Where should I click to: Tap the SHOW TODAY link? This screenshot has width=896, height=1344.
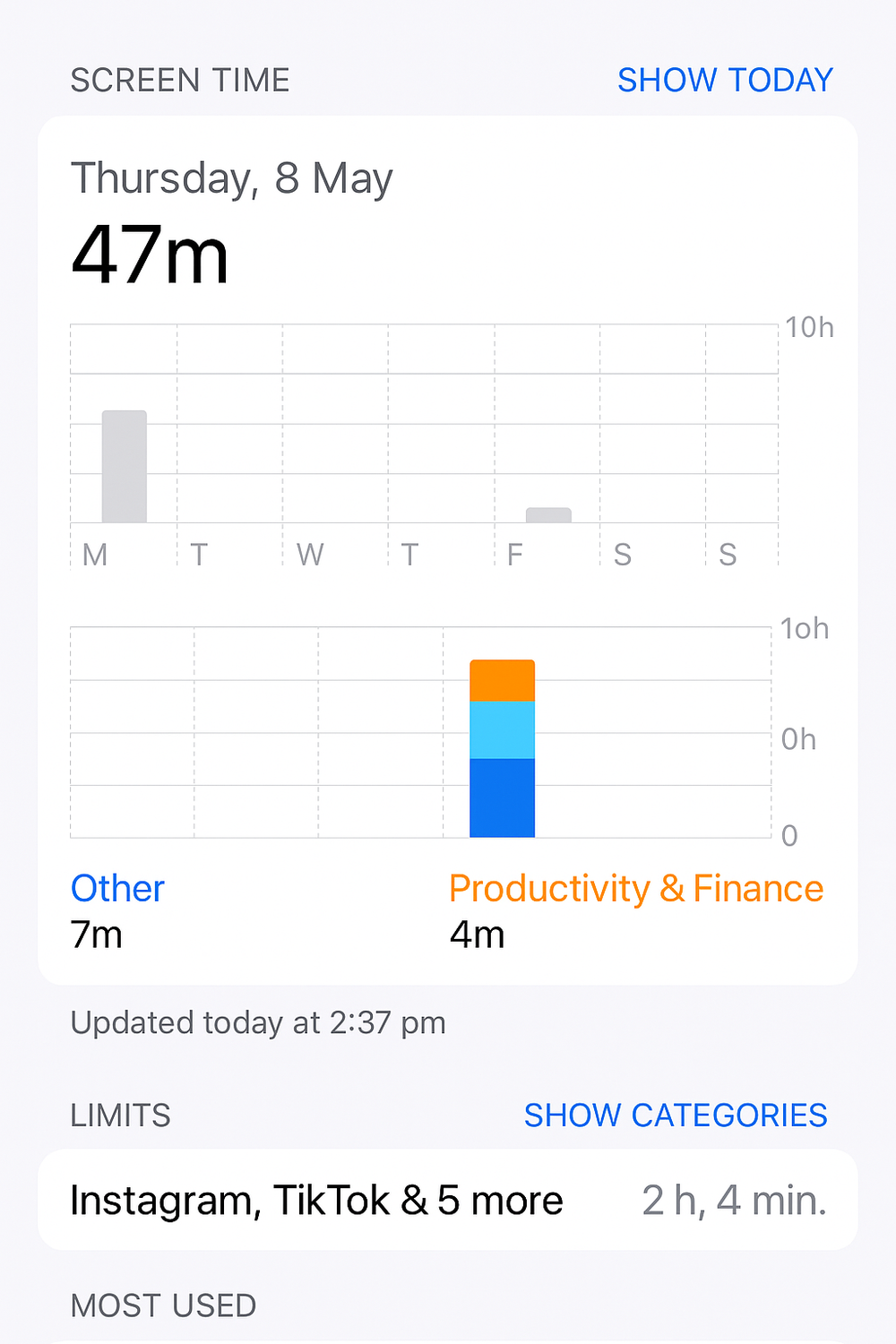725,81
